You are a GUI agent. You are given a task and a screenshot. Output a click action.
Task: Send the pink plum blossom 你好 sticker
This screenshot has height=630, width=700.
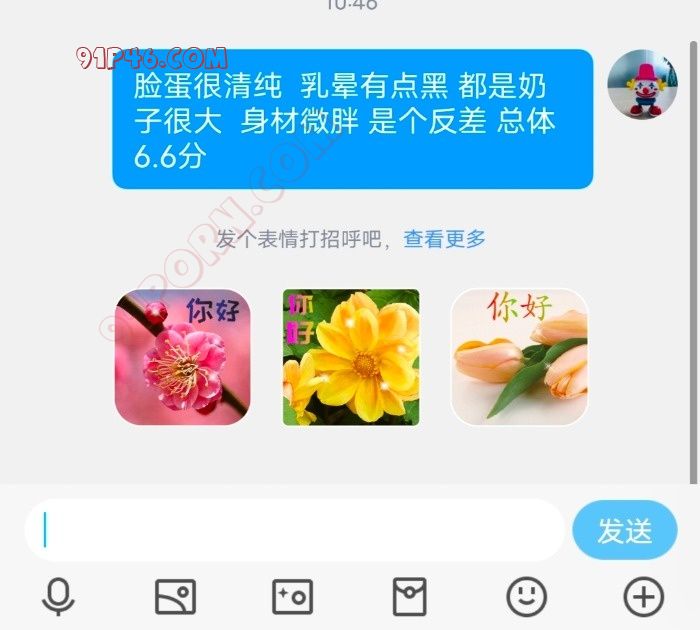pyautogui.click(x=182, y=357)
